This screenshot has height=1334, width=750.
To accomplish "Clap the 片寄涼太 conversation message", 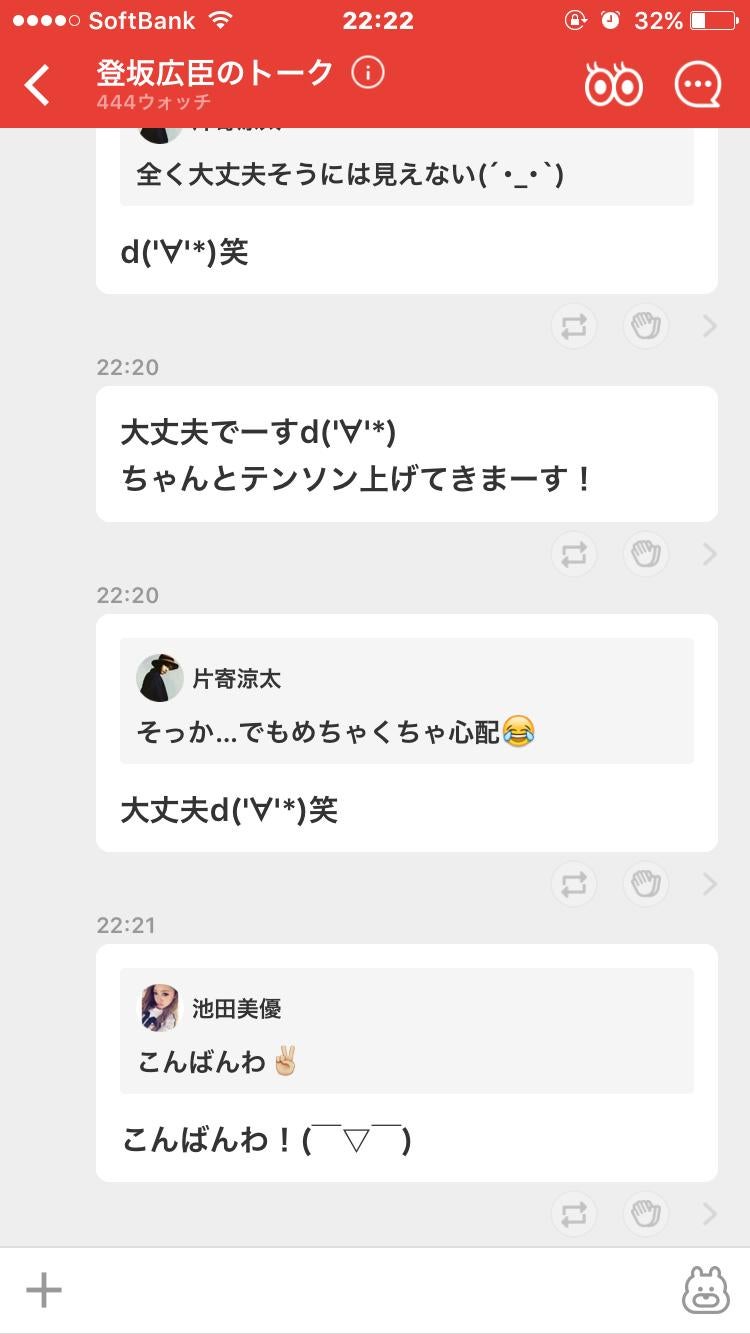I will [645, 884].
